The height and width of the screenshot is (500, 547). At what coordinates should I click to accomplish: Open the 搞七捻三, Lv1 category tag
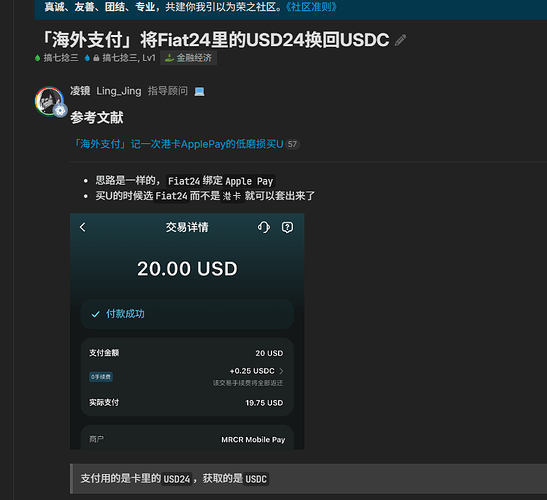(120, 58)
